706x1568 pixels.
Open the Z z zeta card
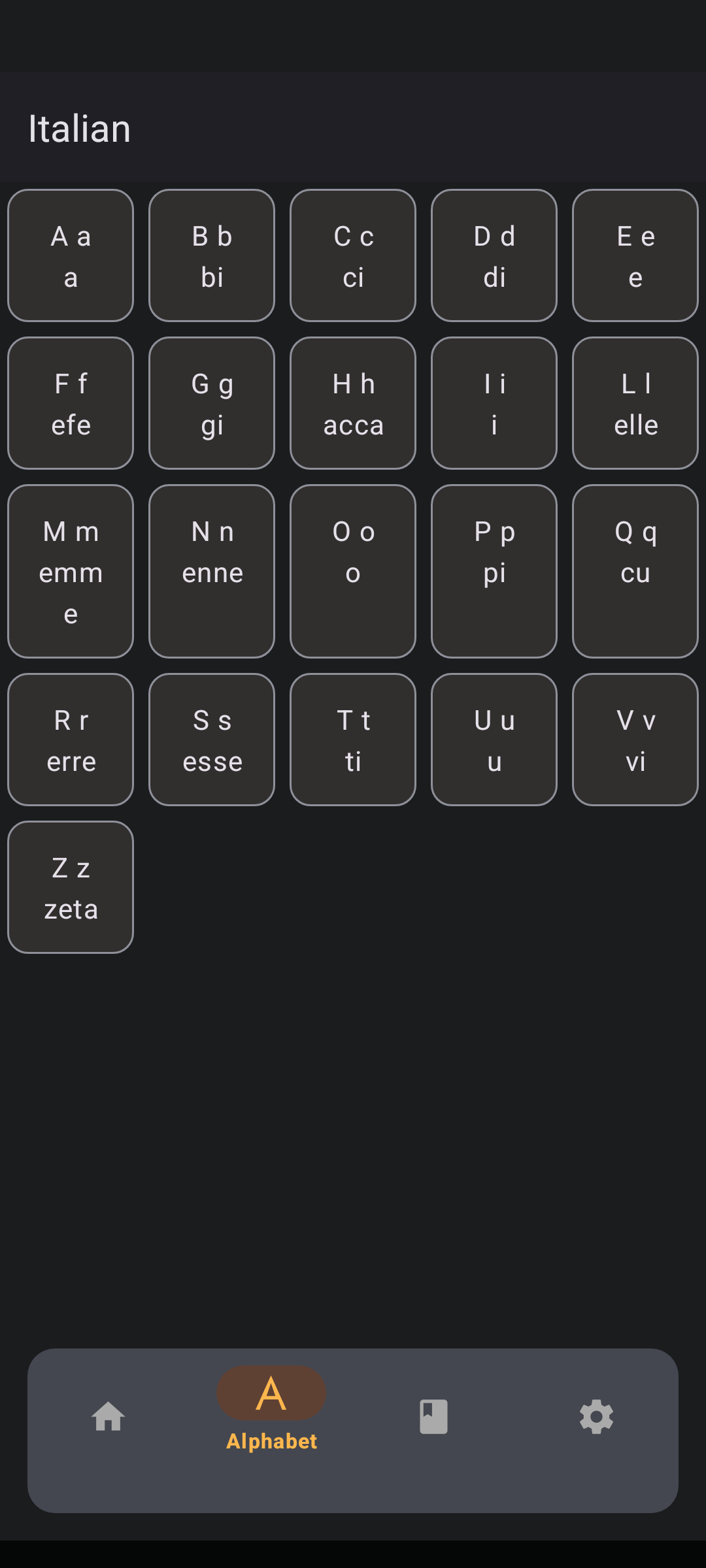point(71,887)
